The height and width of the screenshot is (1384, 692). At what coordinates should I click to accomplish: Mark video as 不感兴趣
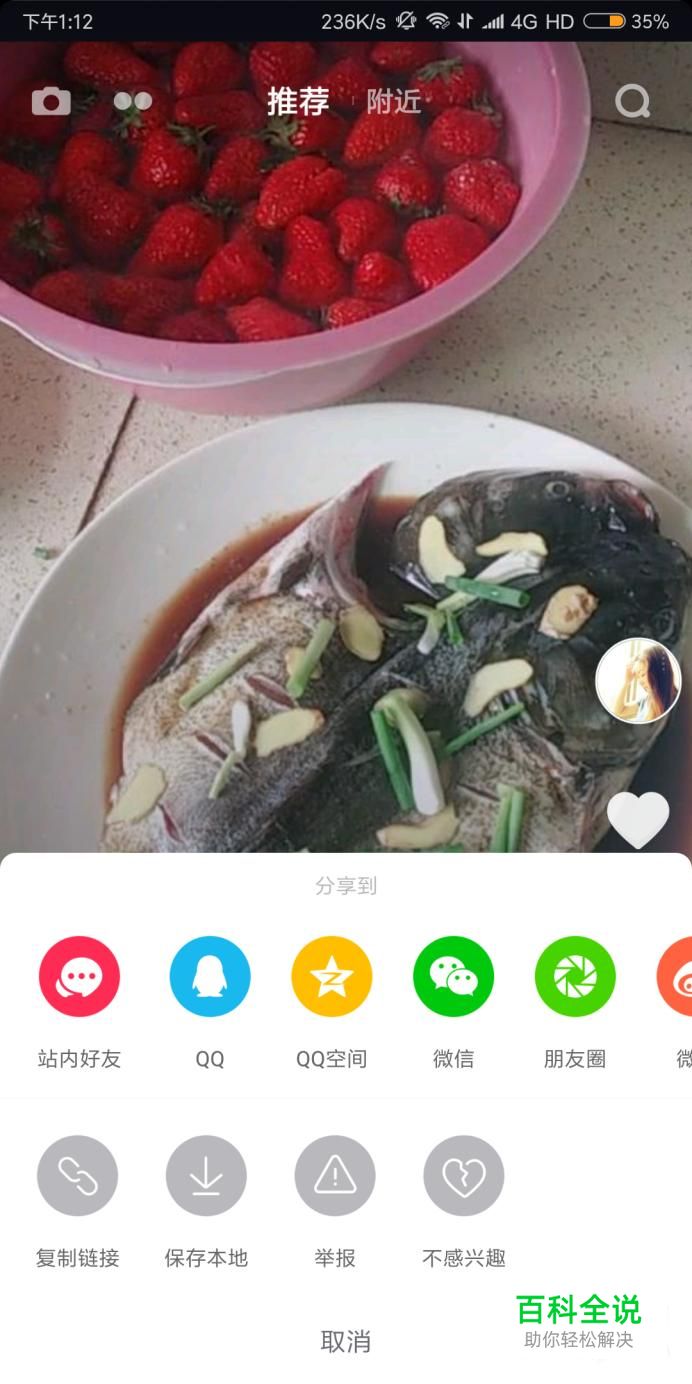[464, 1176]
